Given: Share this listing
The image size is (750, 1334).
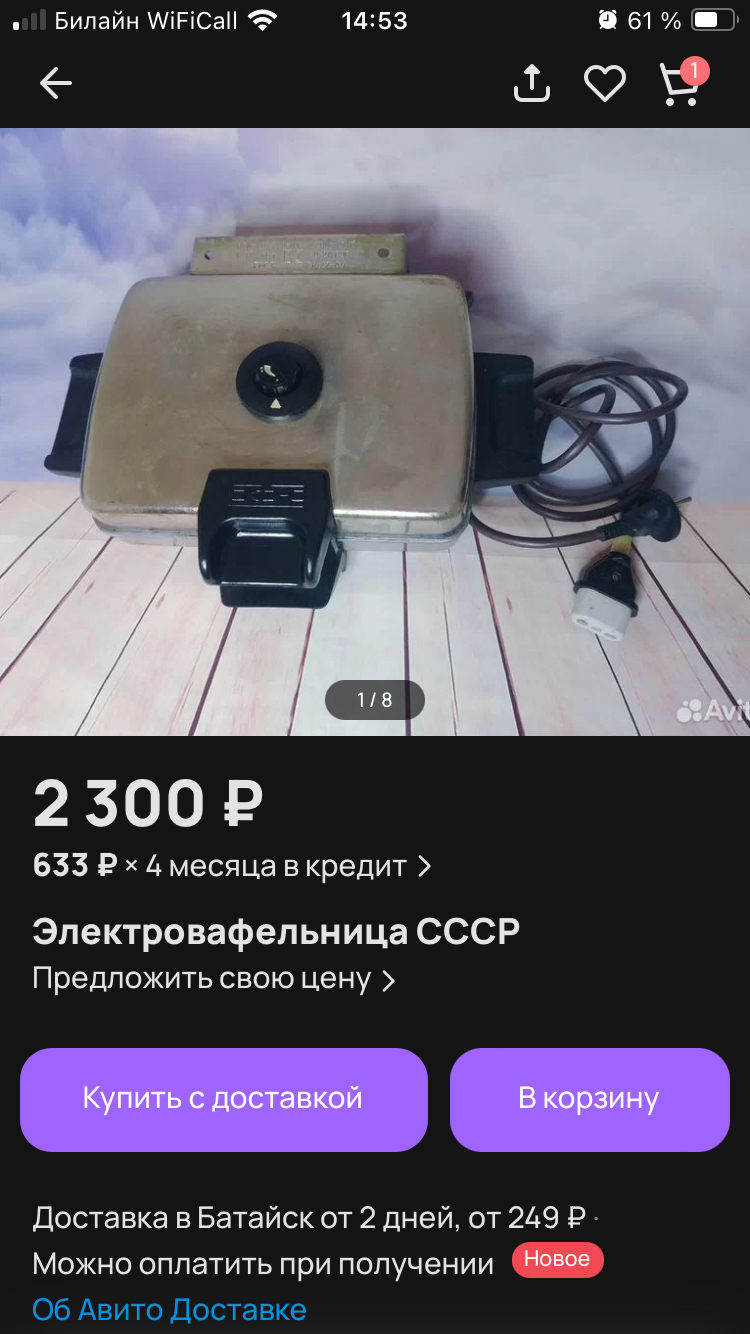Looking at the screenshot, I should [532, 84].
